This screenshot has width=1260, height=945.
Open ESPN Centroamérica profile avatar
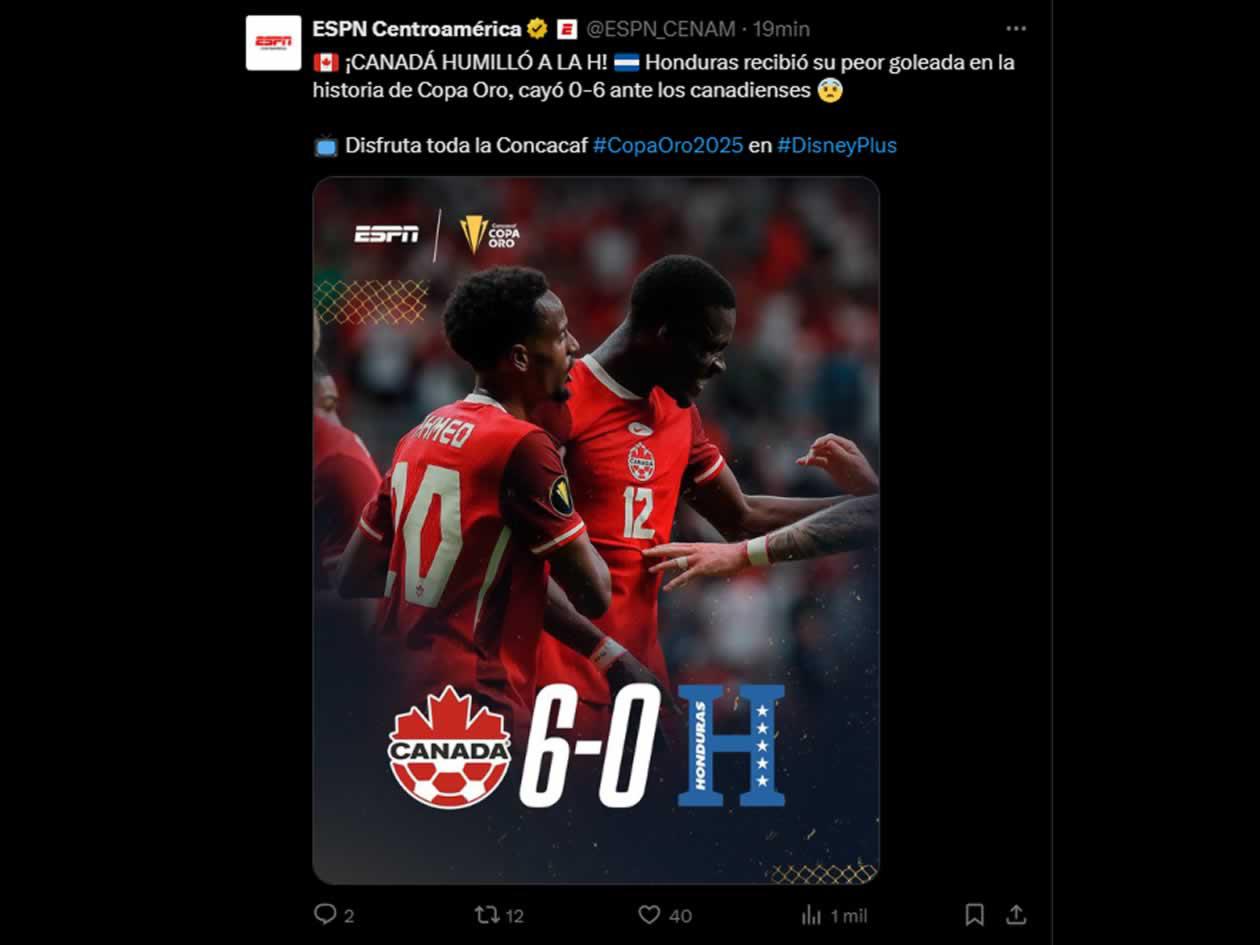pyautogui.click(x=273, y=43)
